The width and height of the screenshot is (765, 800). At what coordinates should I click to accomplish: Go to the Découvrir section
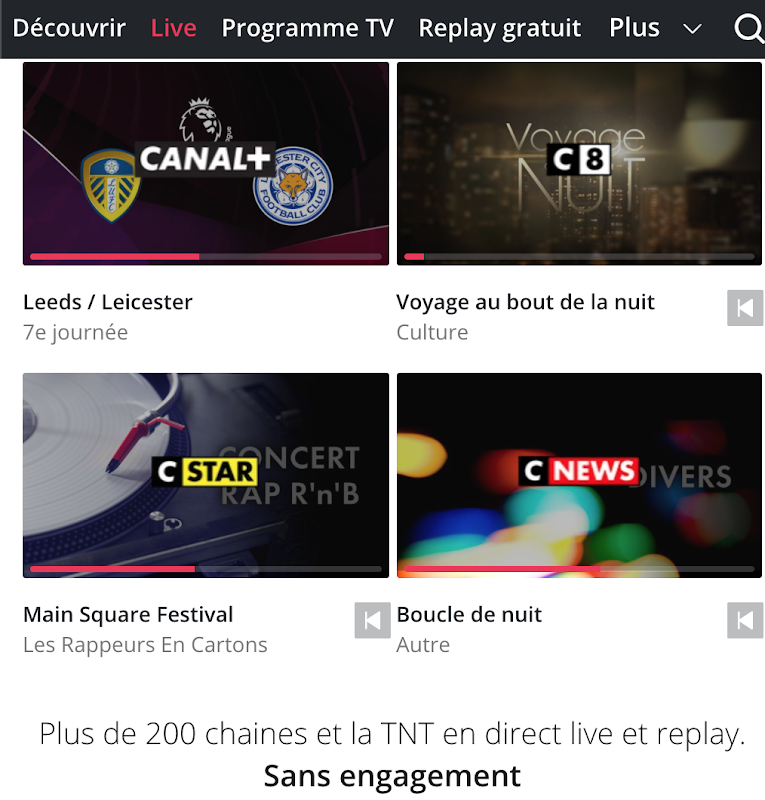point(69,28)
